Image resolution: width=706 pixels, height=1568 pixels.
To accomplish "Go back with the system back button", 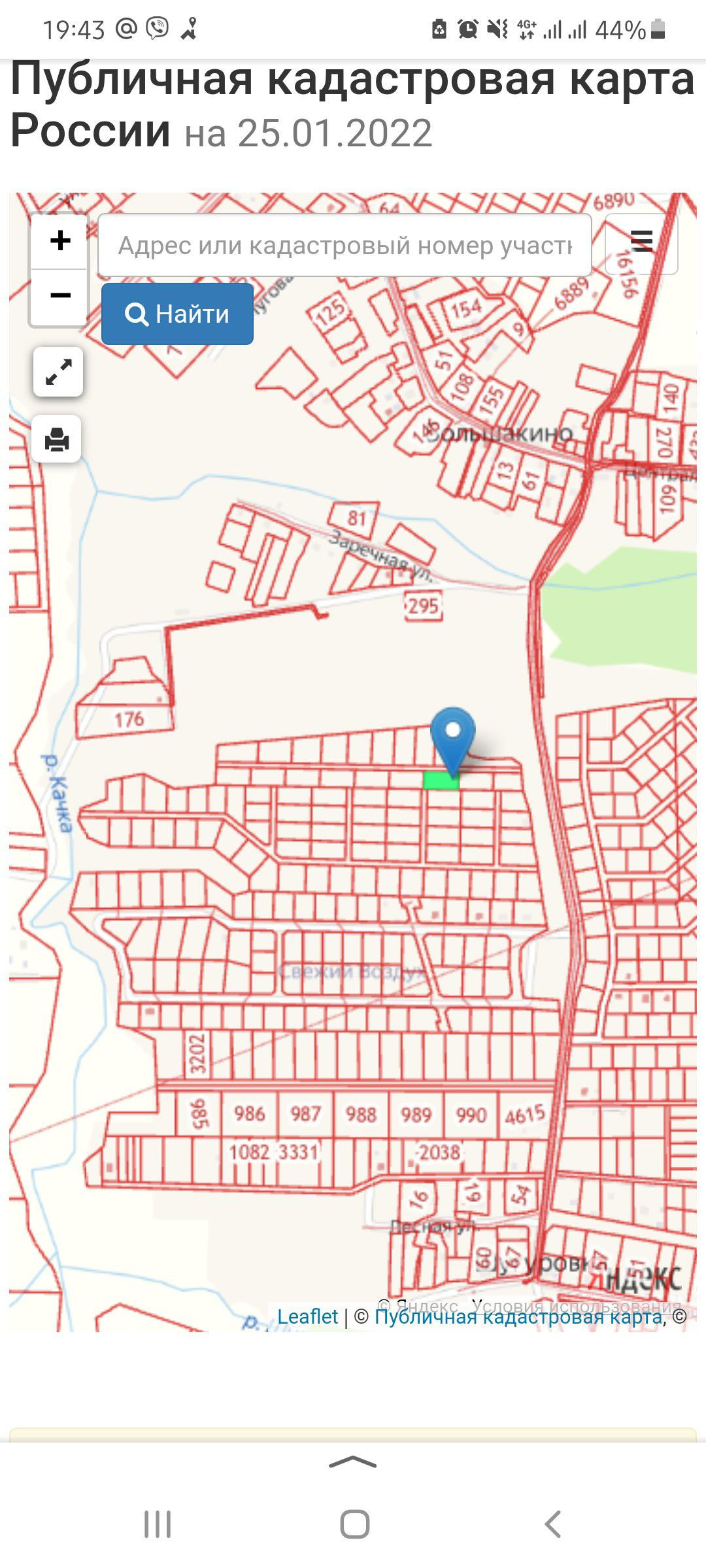I will click(552, 1524).
